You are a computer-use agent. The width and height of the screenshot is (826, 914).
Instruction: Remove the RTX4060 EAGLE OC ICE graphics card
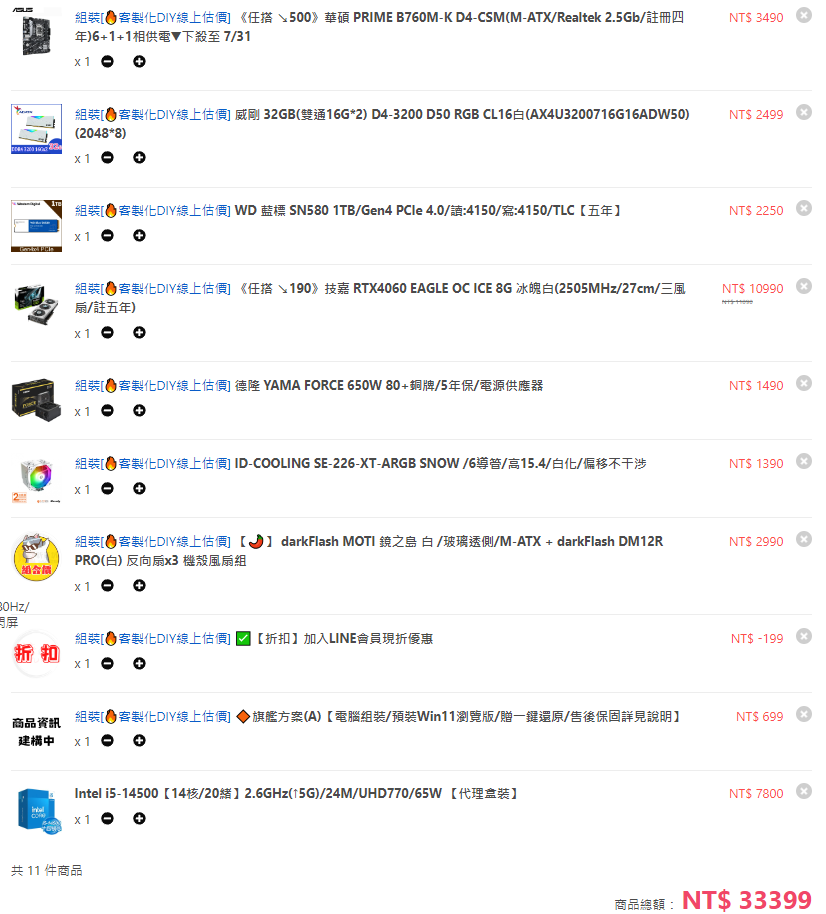coord(803,286)
